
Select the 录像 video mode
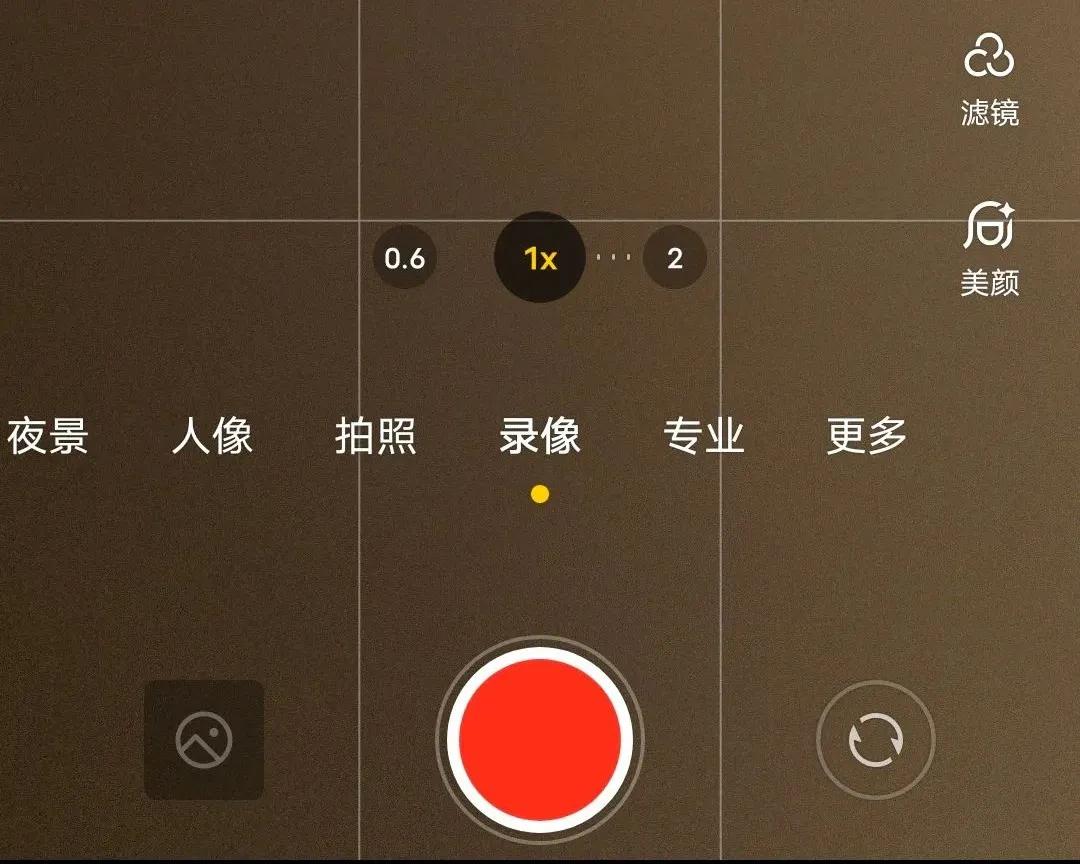tap(540, 437)
